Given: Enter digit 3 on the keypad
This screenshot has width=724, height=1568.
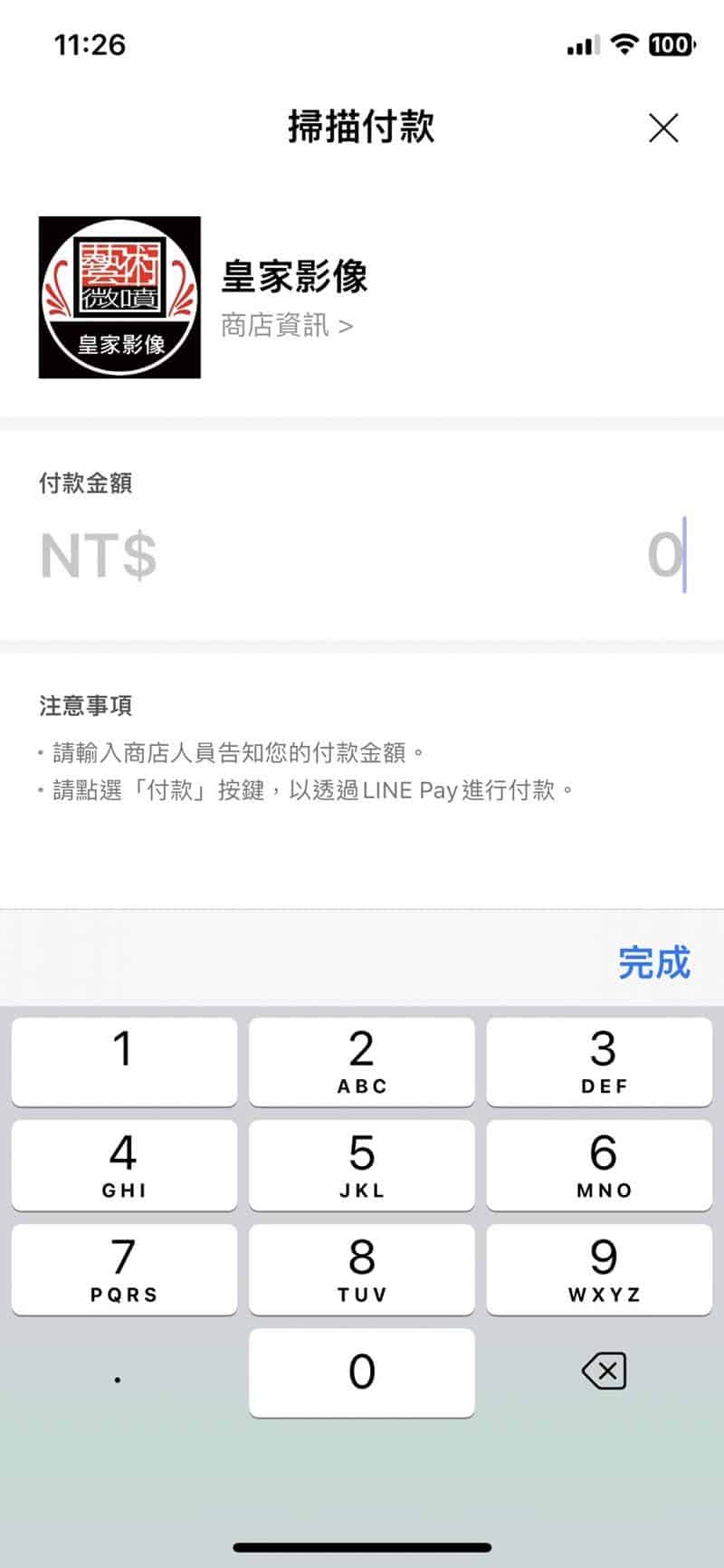Looking at the screenshot, I should click(599, 1061).
